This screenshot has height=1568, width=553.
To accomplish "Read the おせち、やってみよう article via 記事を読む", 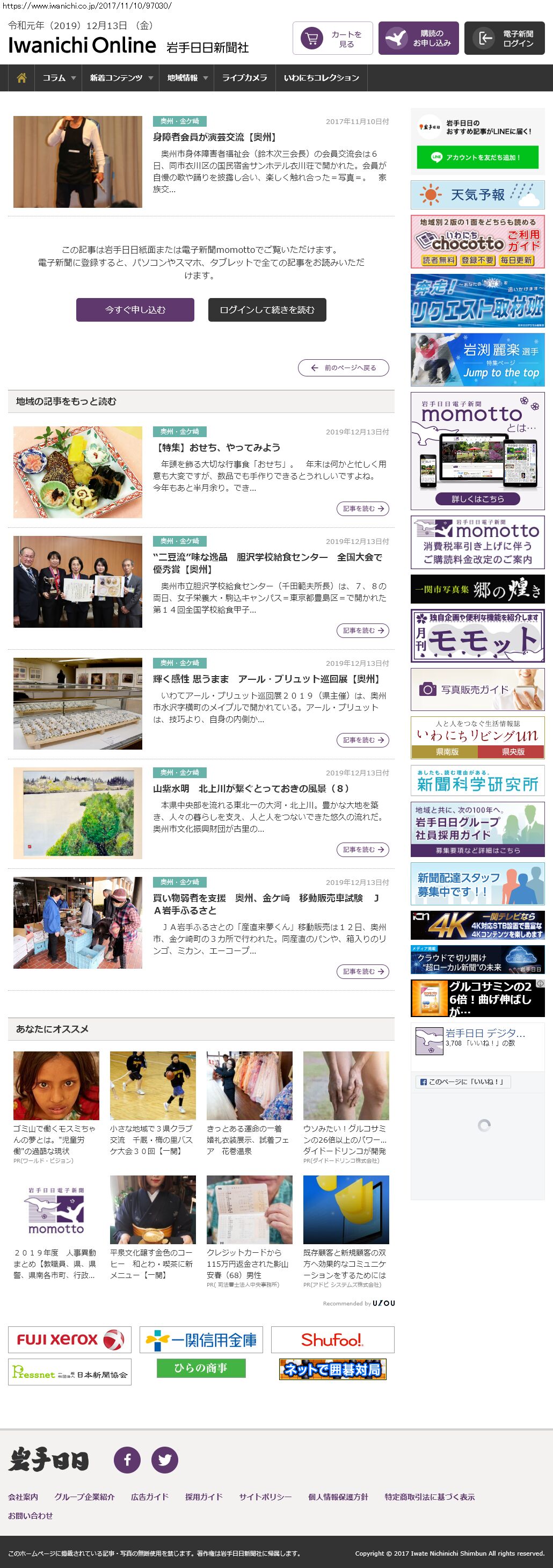I will tap(362, 509).
